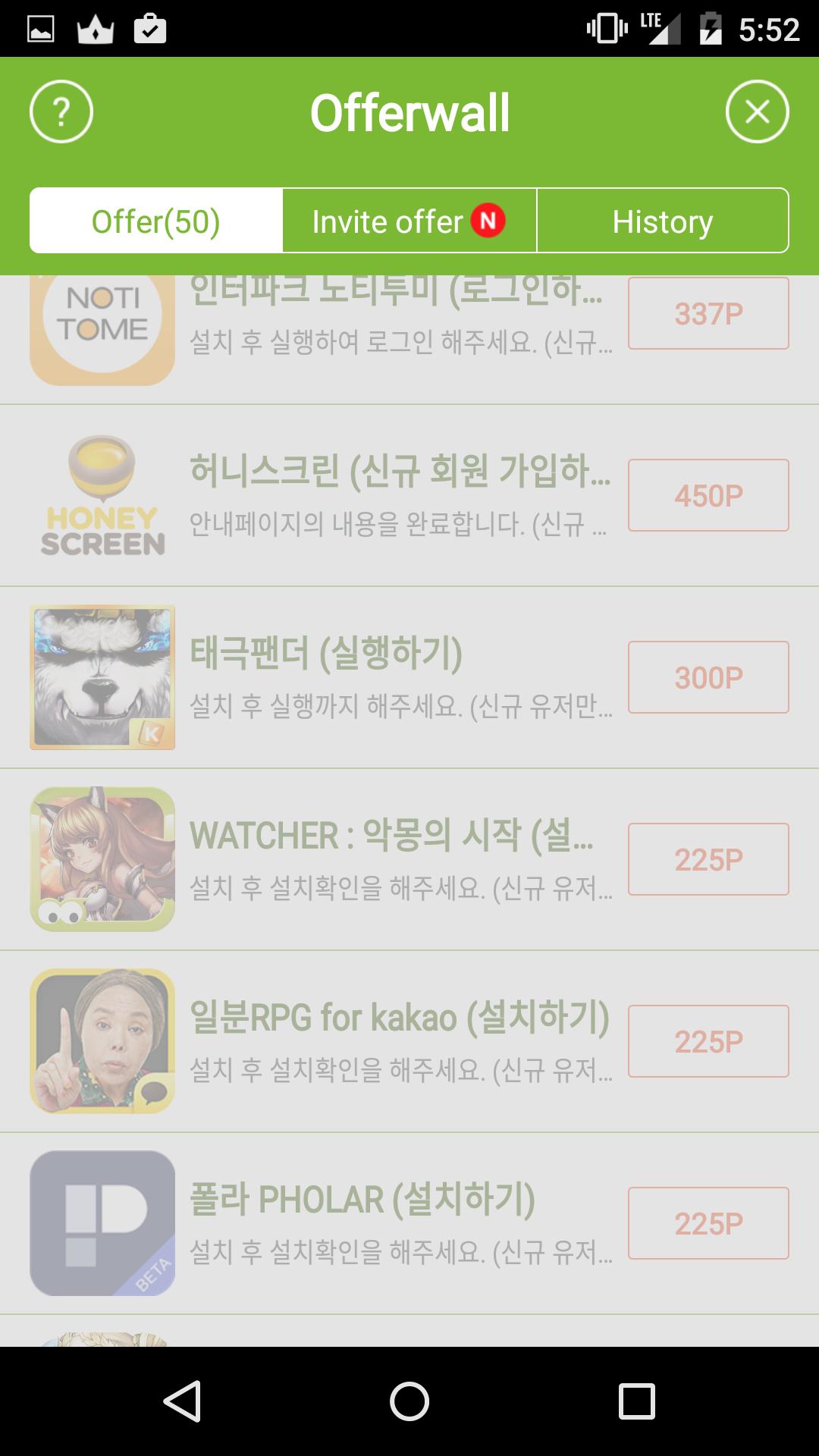Close the Offerwall screen

(x=757, y=111)
